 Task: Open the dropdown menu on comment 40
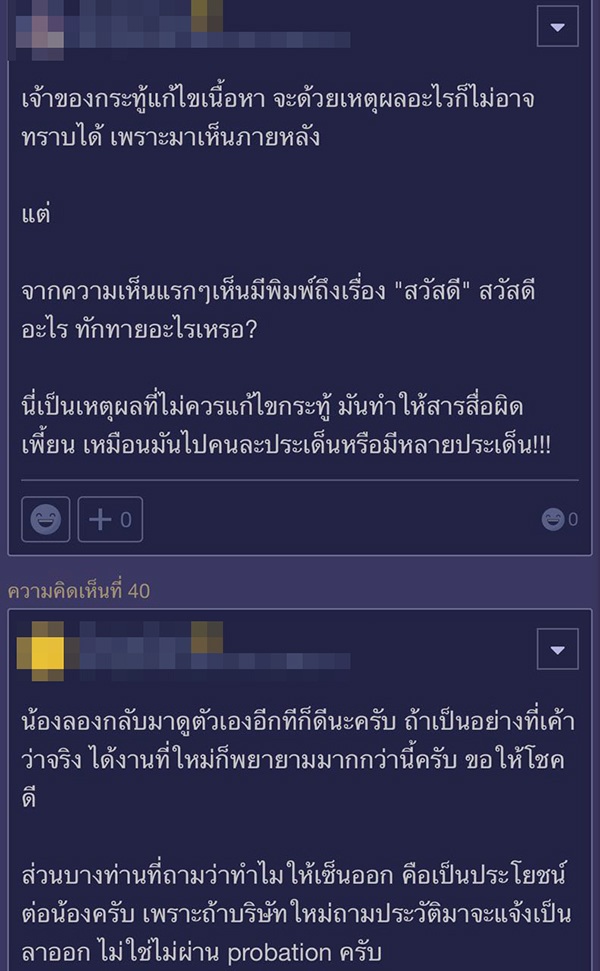click(557, 650)
